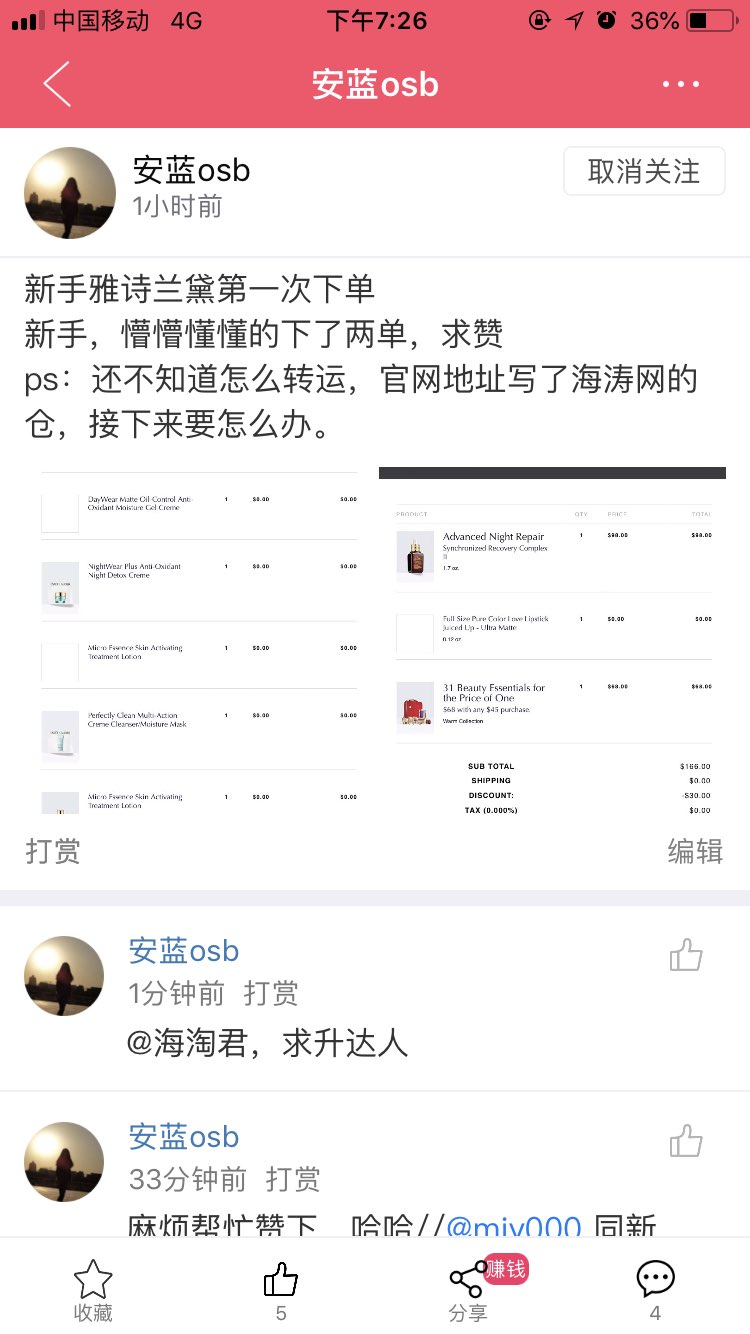Screen dimensions: 750x1334
Task: Tap 取消关注 to unfollow 安蓝osb
Action: 643,171
